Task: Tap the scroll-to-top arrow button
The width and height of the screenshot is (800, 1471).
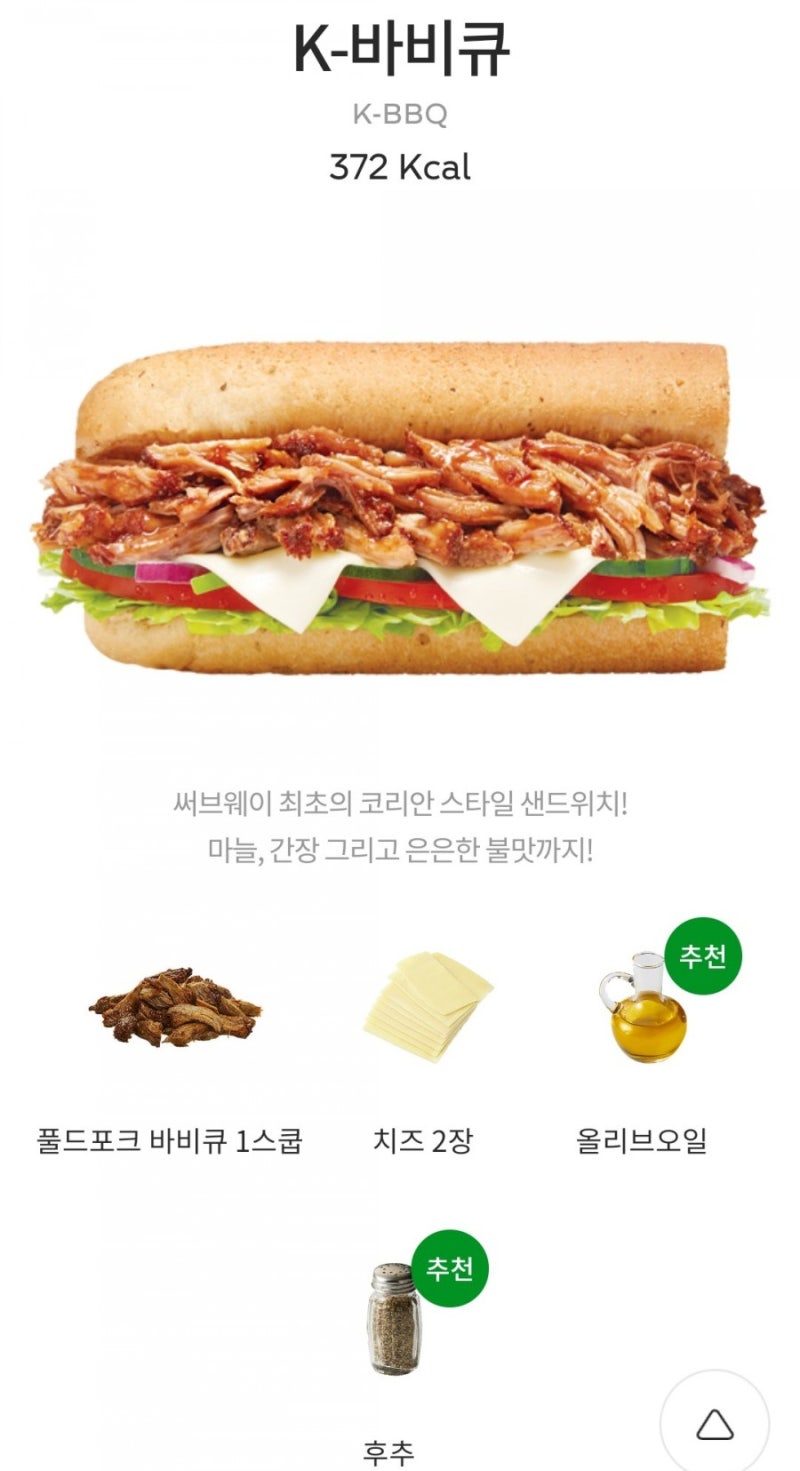Action: [715, 1423]
